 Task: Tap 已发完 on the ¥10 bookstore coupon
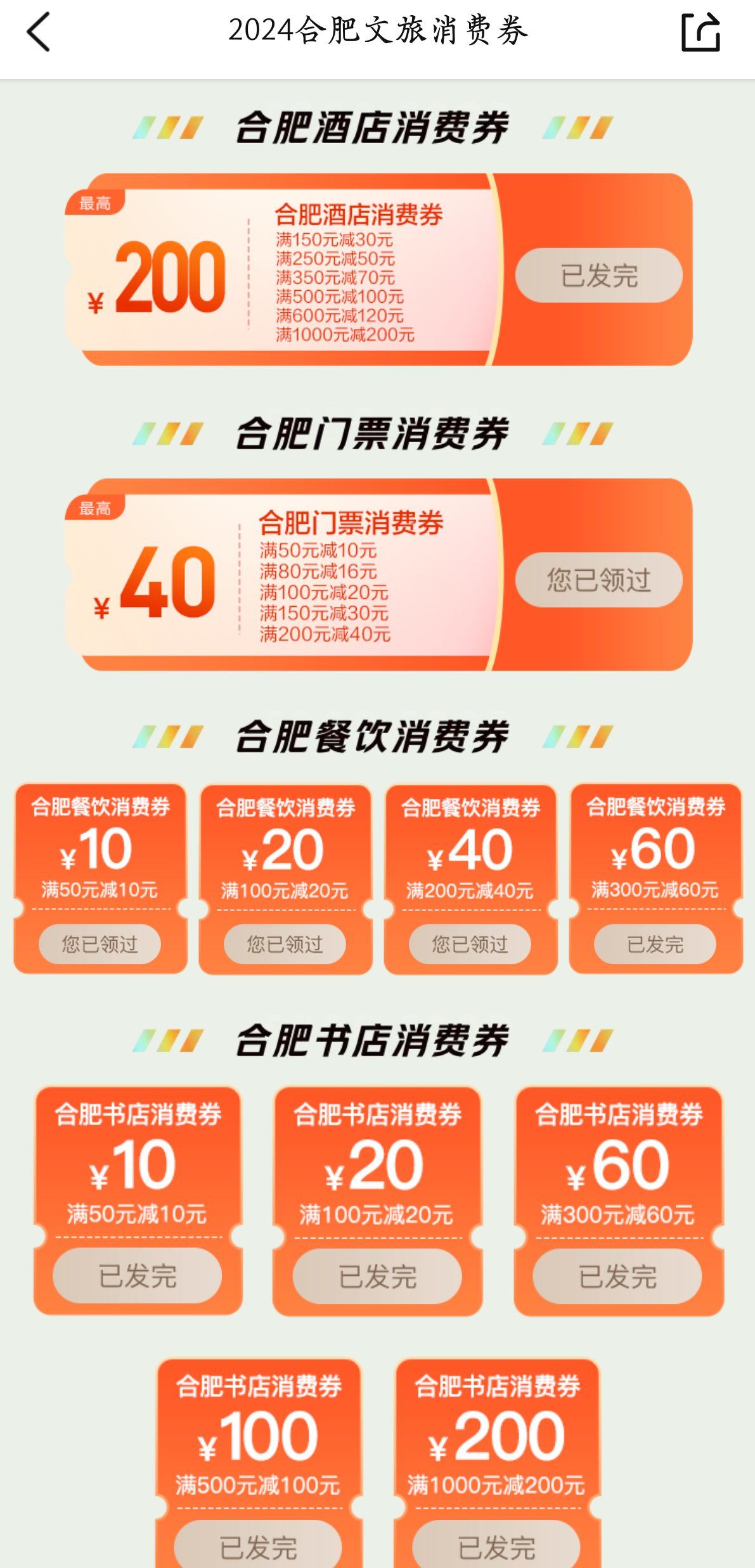pos(138,1276)
